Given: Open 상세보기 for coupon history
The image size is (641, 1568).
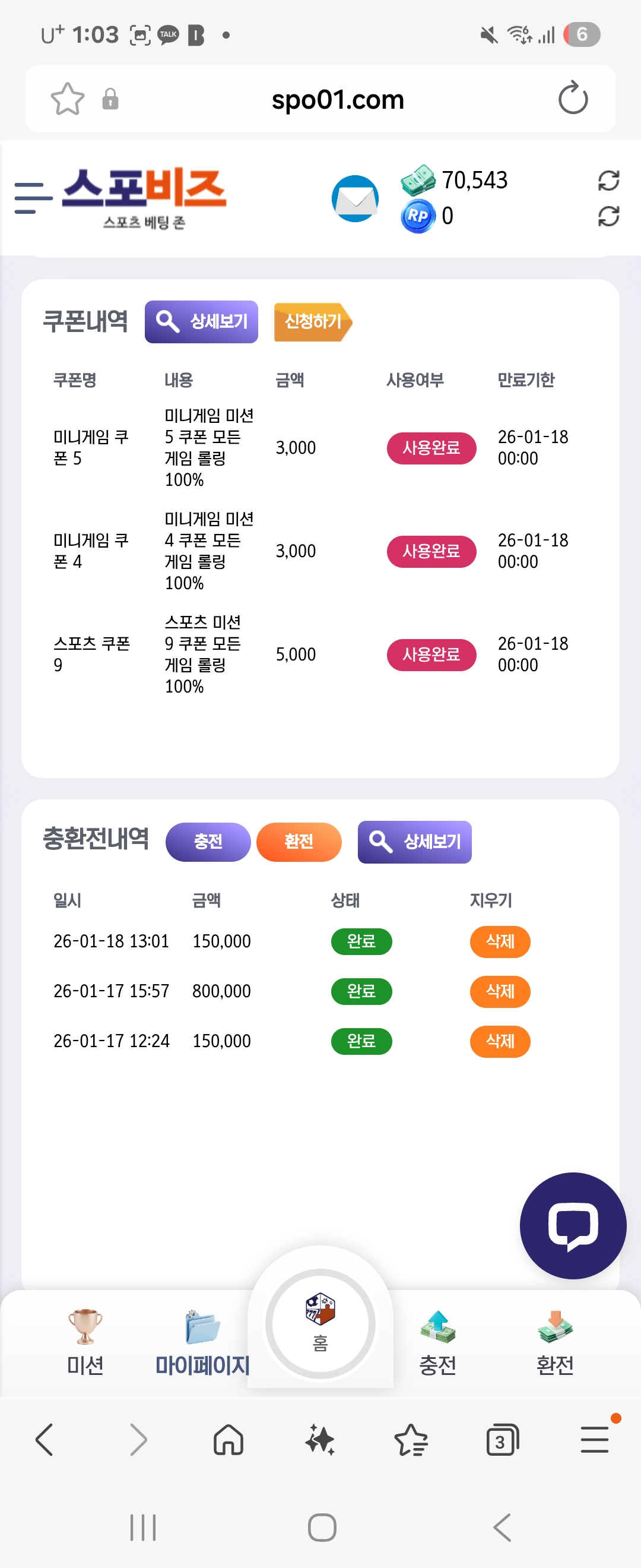Looking at the screenshot, I should (x=201, y=321).
